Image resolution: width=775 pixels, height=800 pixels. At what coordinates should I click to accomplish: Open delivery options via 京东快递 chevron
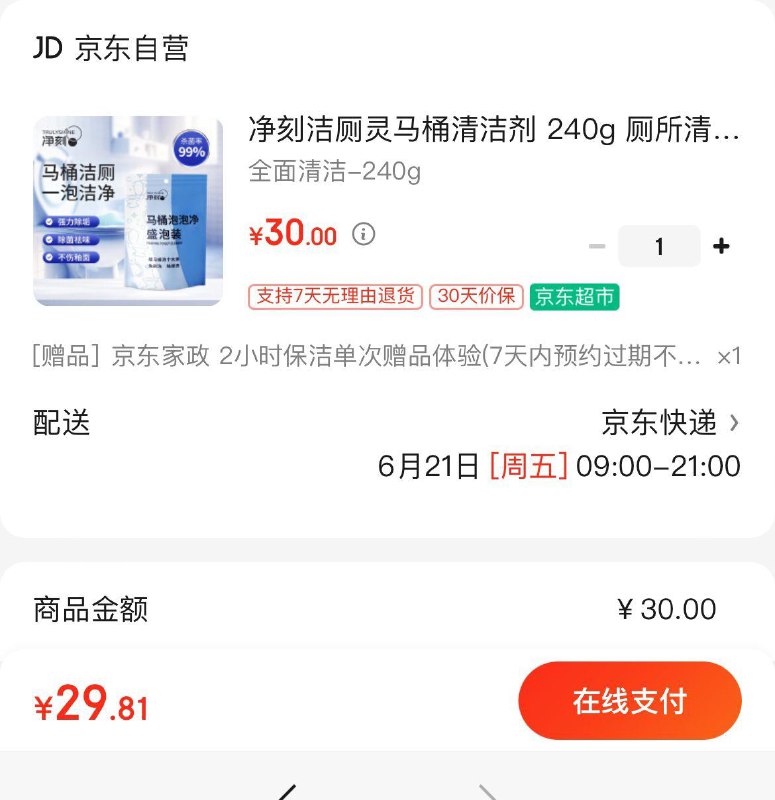coord(735,423)
